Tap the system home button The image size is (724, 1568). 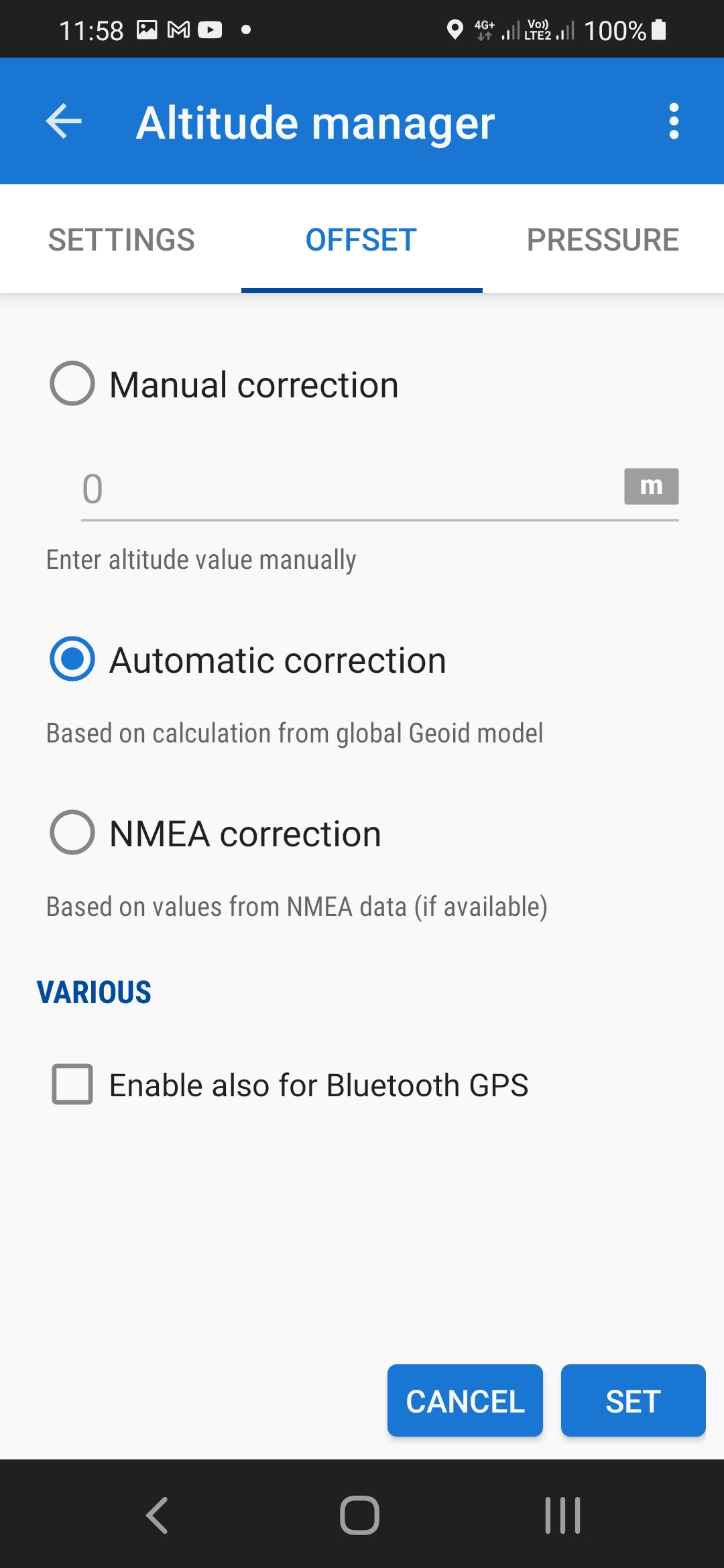point(360,1515)
